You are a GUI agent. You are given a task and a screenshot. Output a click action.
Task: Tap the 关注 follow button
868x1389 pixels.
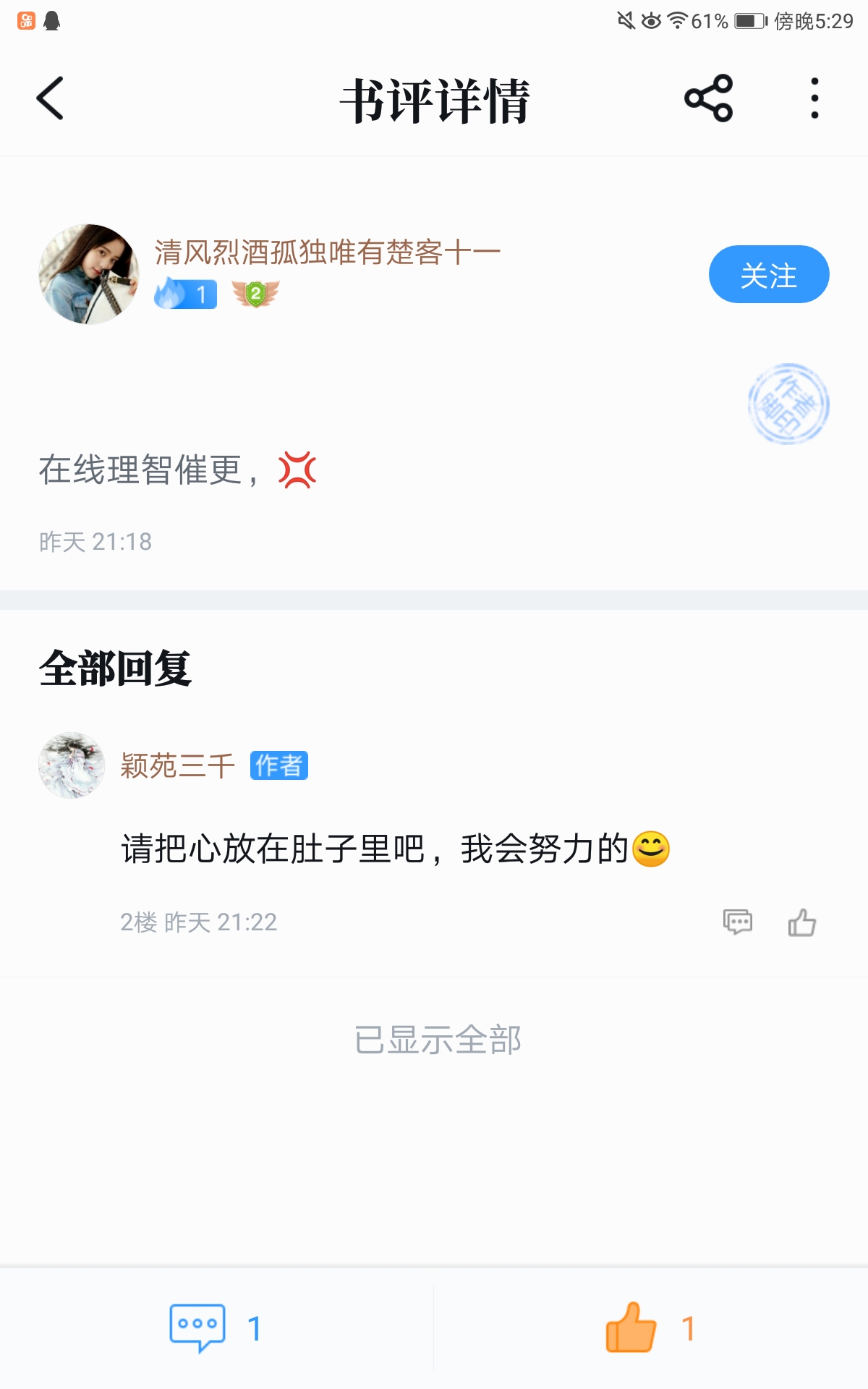pos(768,275)
